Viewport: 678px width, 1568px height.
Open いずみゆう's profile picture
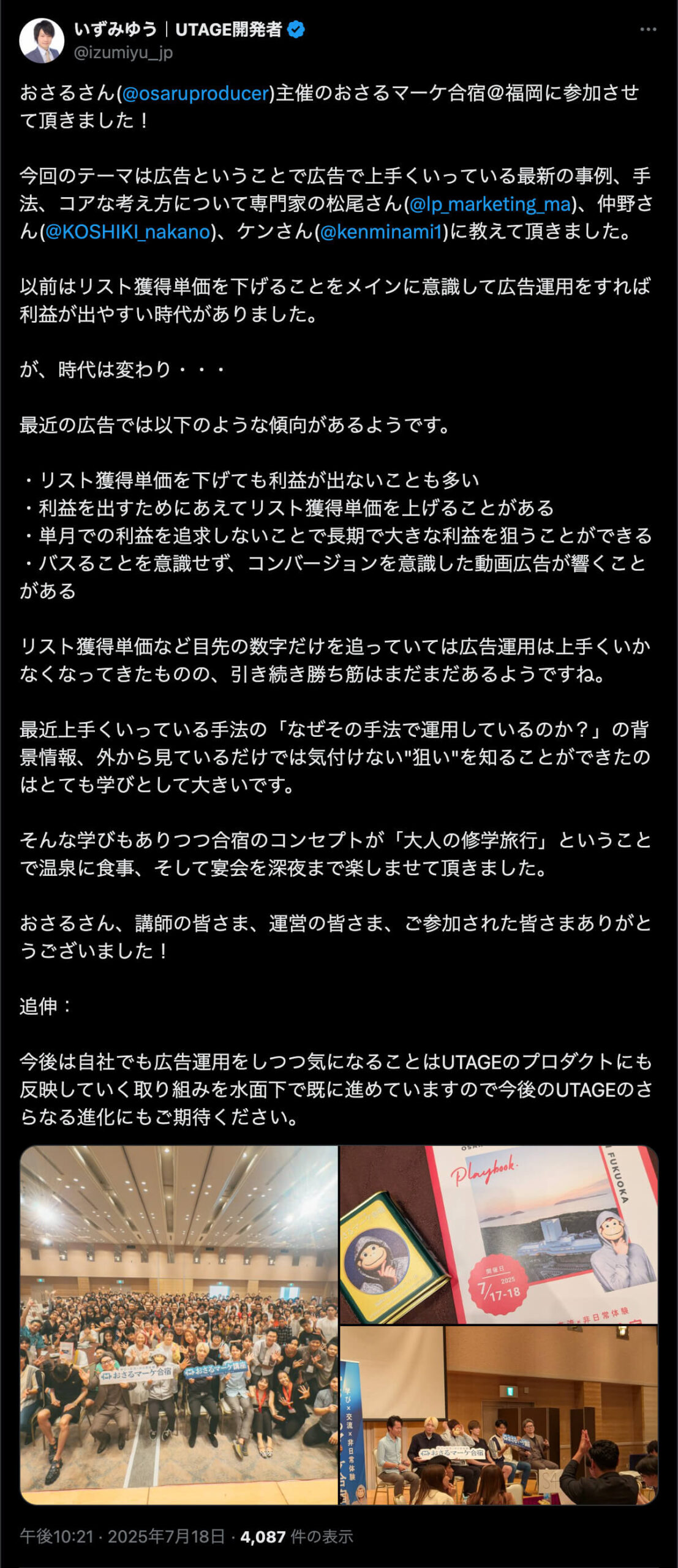click(x=42, y=40)
